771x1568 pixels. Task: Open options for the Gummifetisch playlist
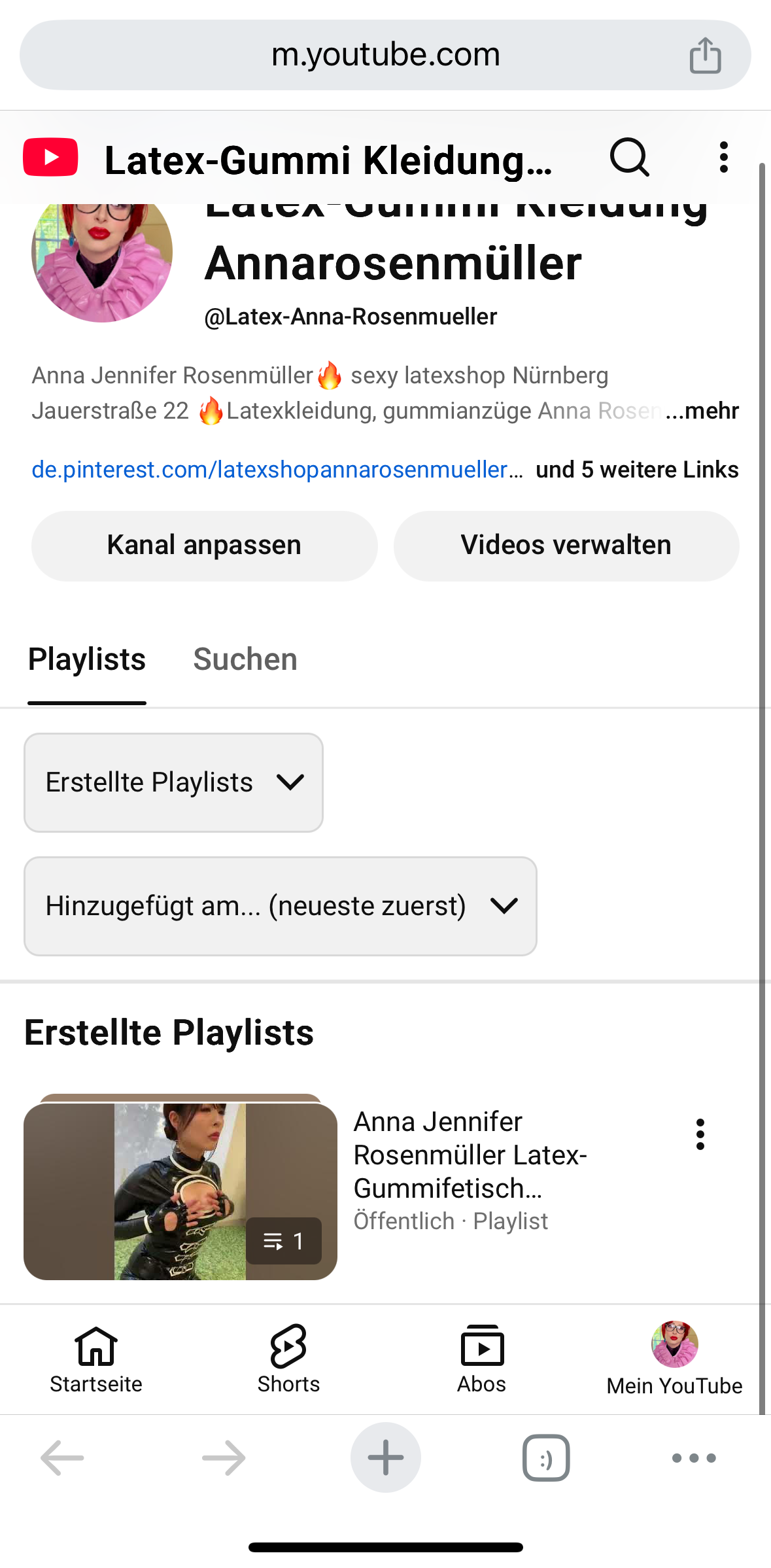click(x=700, y=1134)
